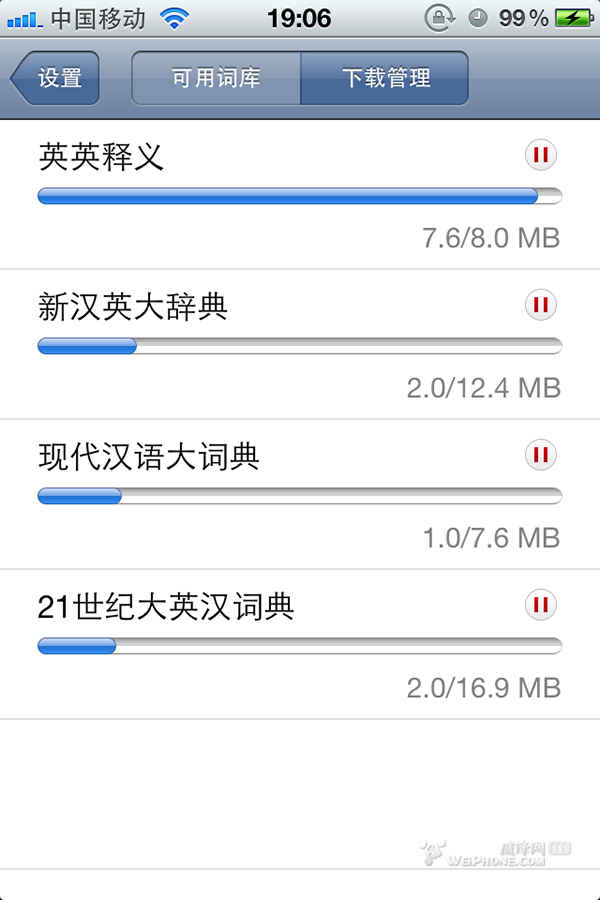Pause the 新汉英大辞典 download
Screen dimensions: 600x900
coord(541,304)
